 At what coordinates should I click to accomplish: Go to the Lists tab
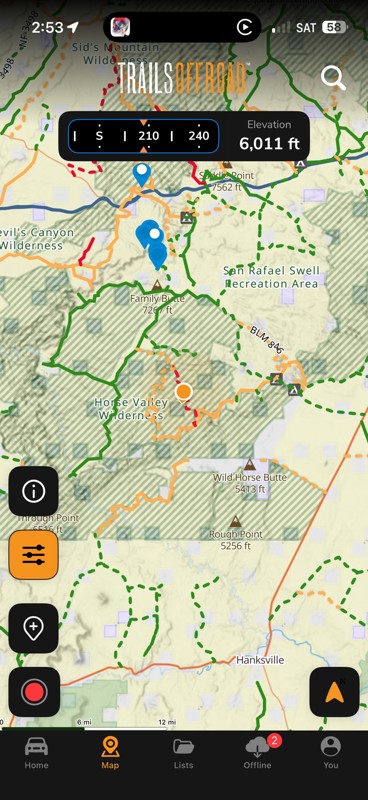(x=183, y=753)
